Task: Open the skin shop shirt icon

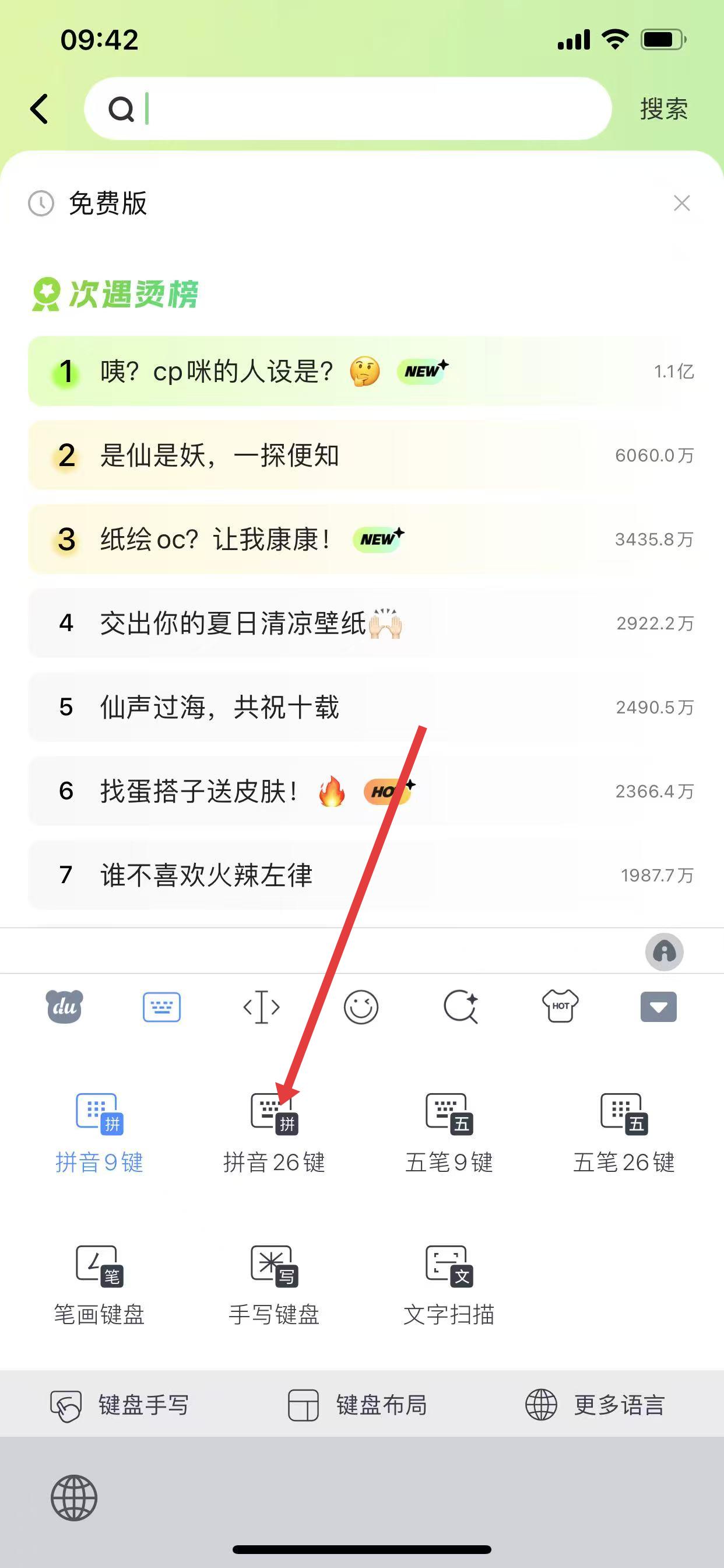Action: pos(560,1007)
